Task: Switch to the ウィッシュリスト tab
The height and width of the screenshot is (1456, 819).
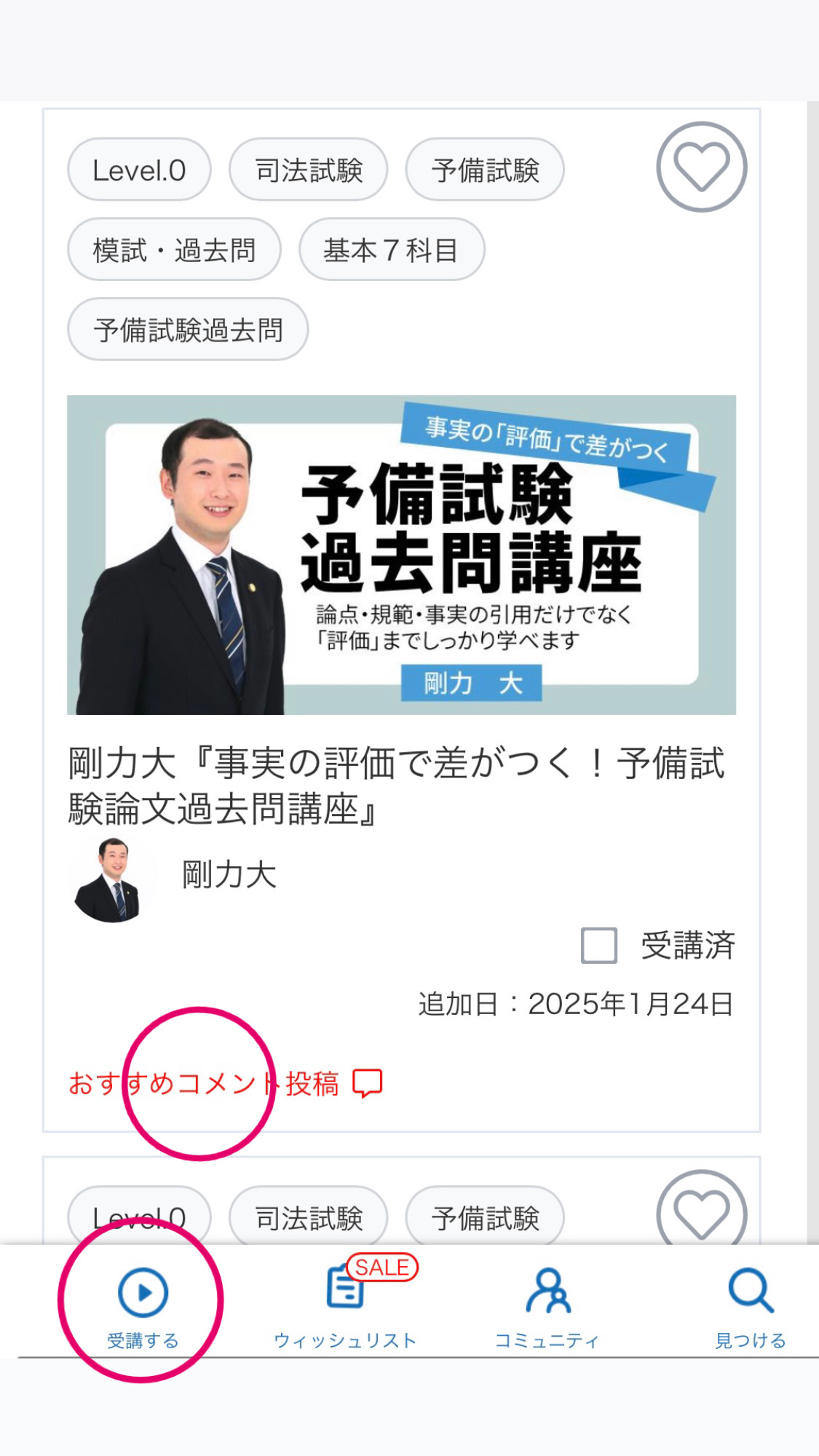Action: [345, 1307]
